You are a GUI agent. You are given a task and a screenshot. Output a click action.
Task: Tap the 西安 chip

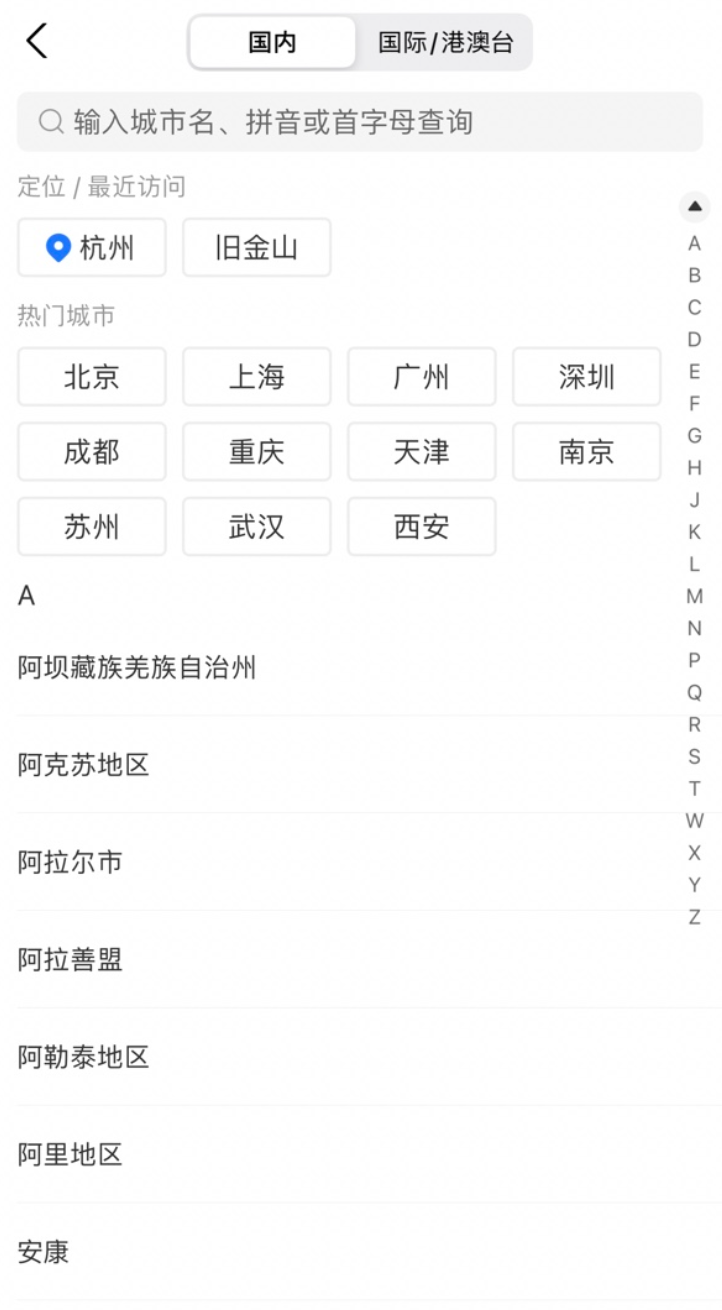421,527
